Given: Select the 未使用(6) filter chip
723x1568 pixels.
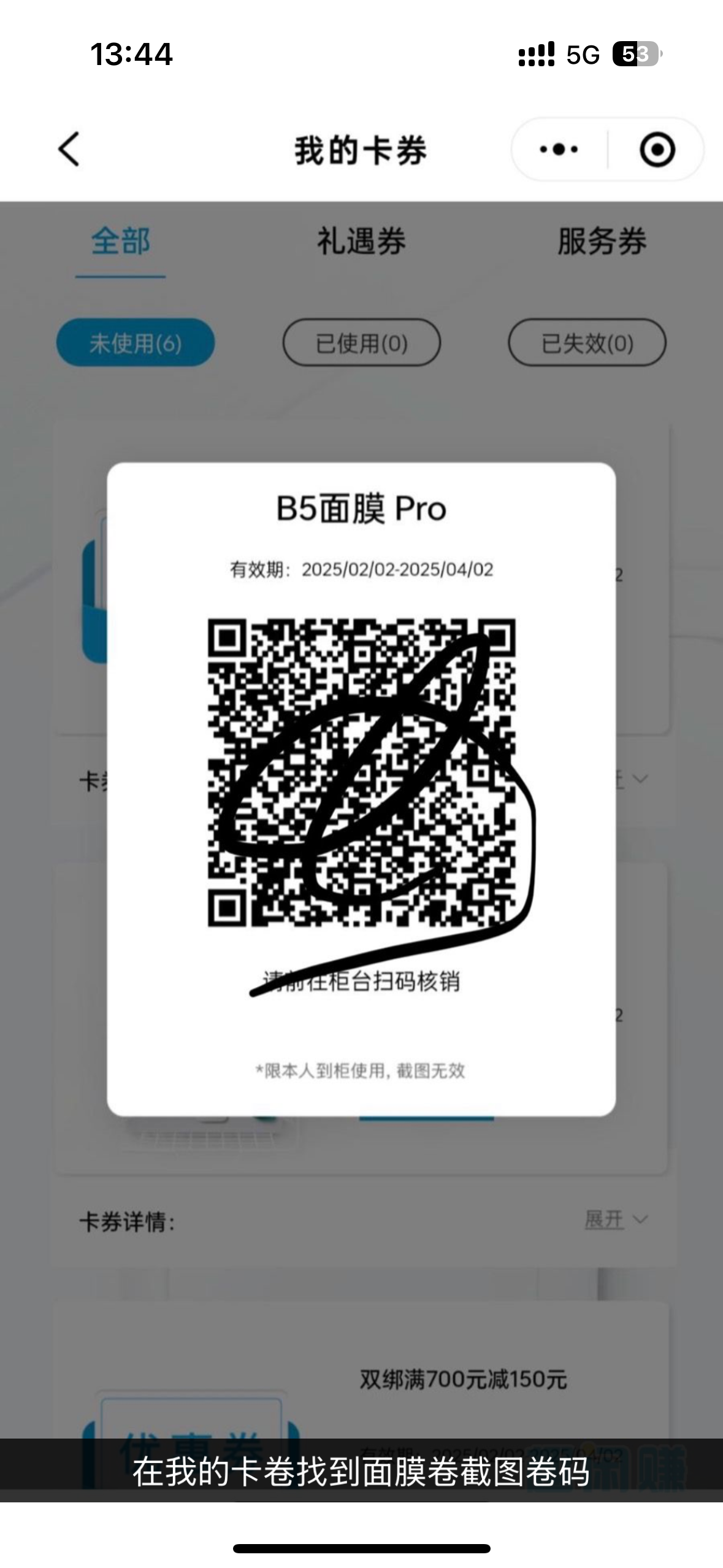Looking at the screenshot, I should tap(136, 343).
